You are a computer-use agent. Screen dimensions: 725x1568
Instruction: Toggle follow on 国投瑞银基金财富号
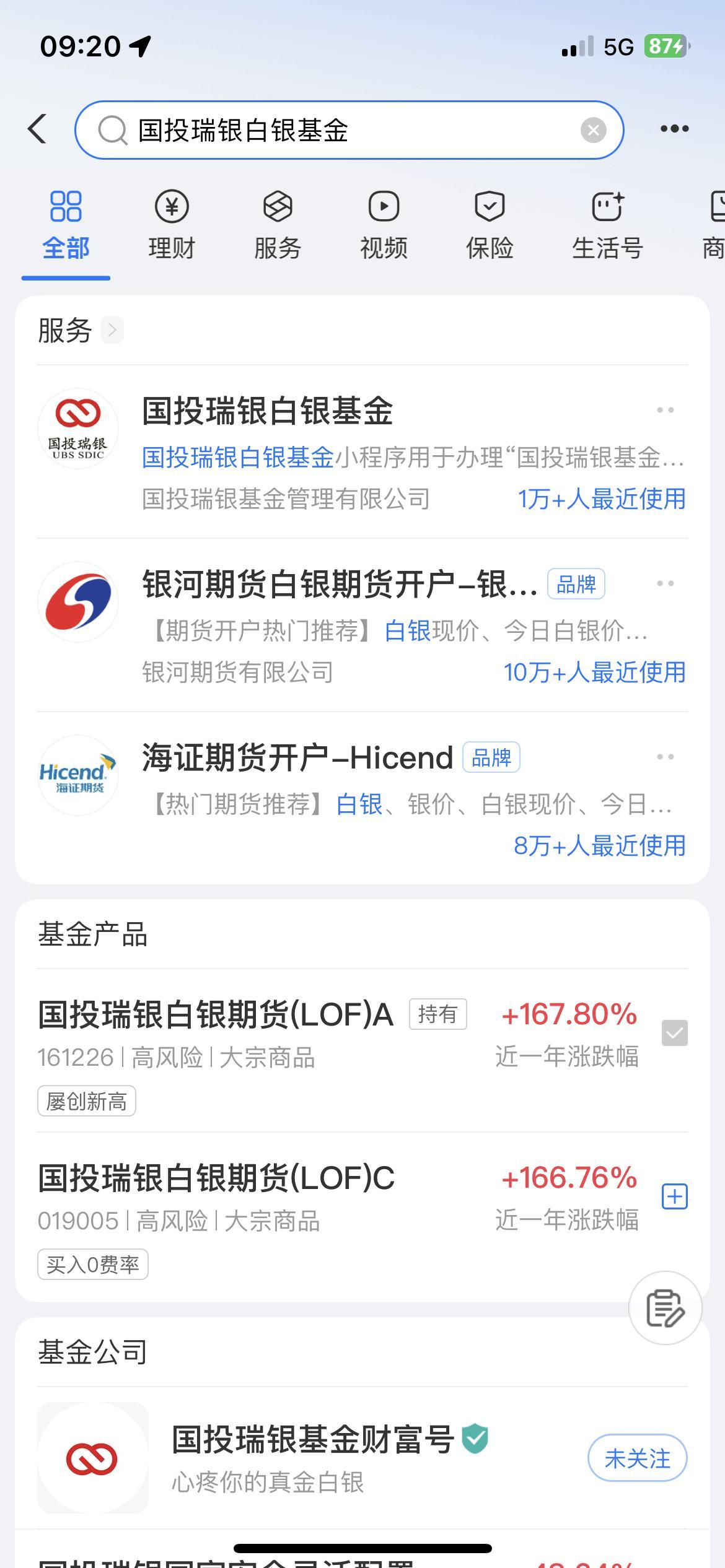click(636, 1458)
